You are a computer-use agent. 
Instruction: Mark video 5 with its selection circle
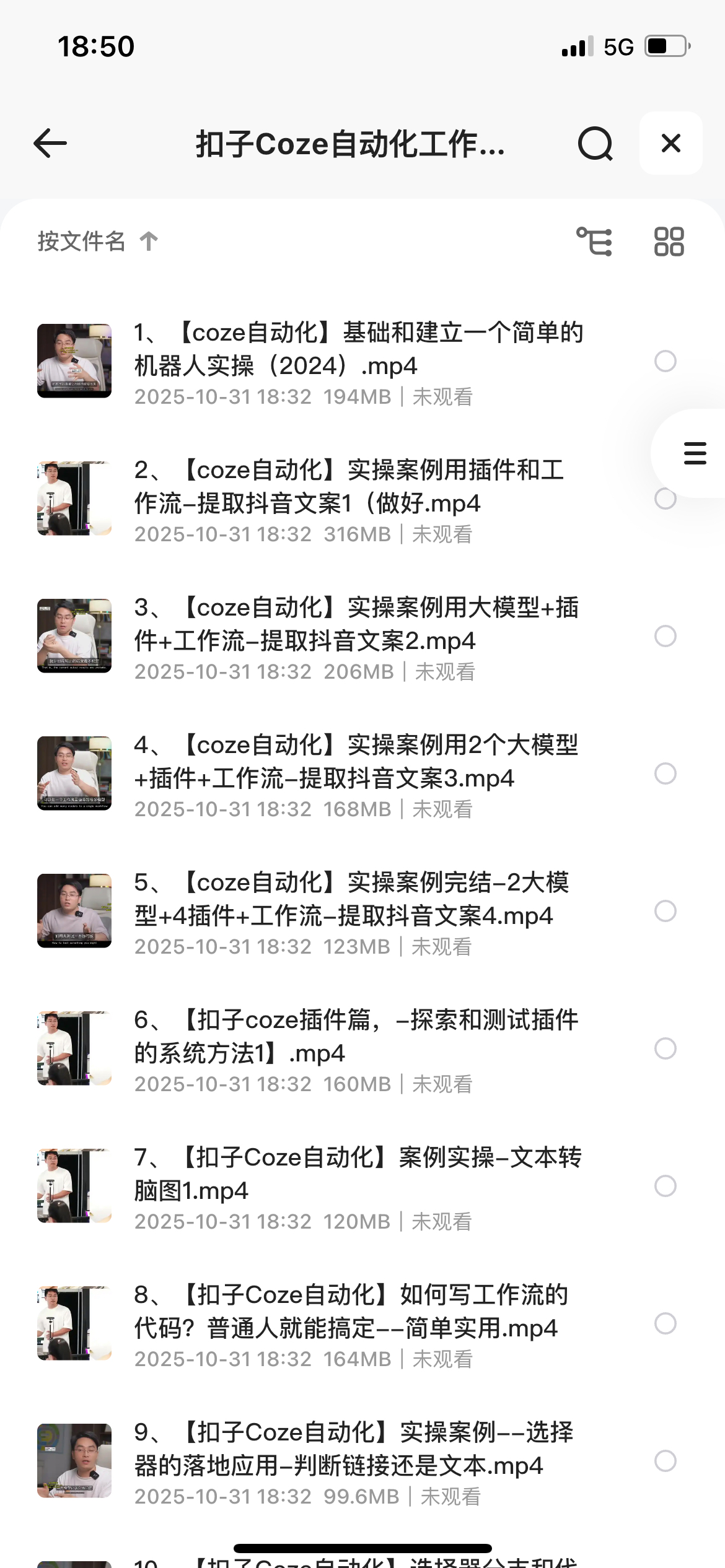click(665, 911)
